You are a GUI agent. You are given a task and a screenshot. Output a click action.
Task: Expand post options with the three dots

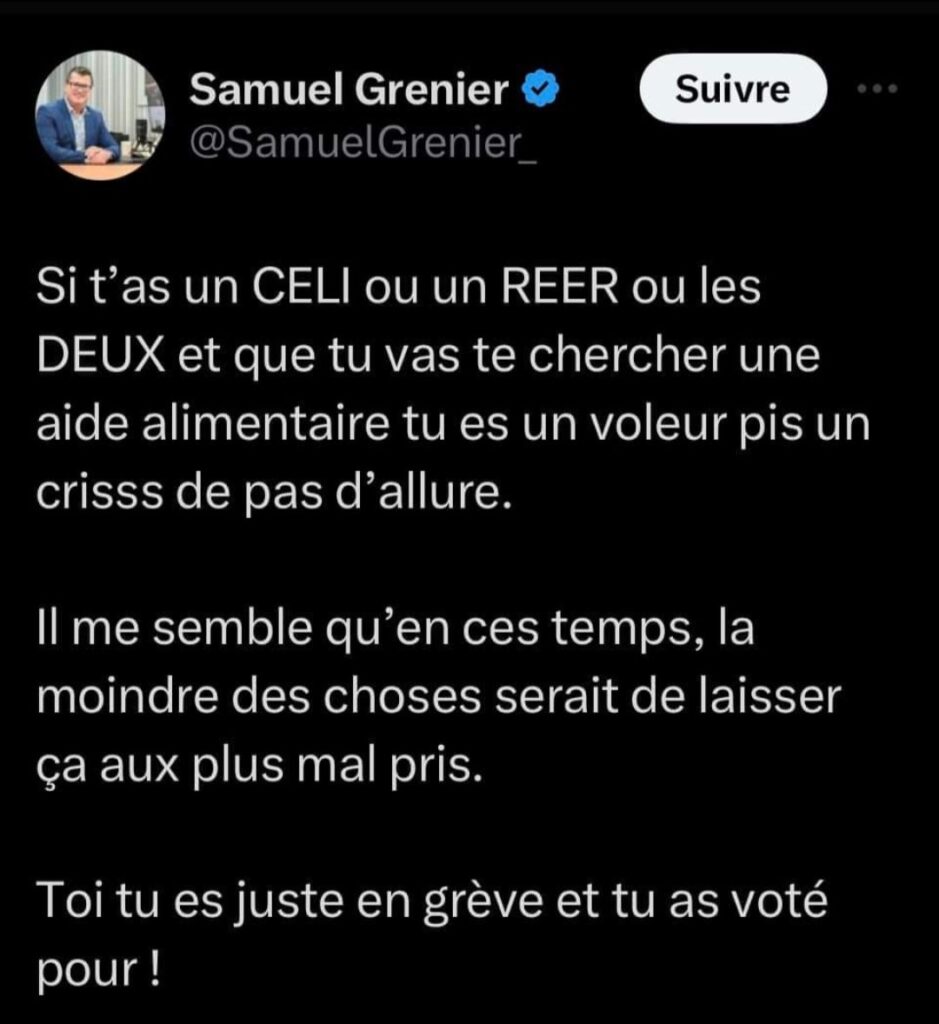coord(876,90)
